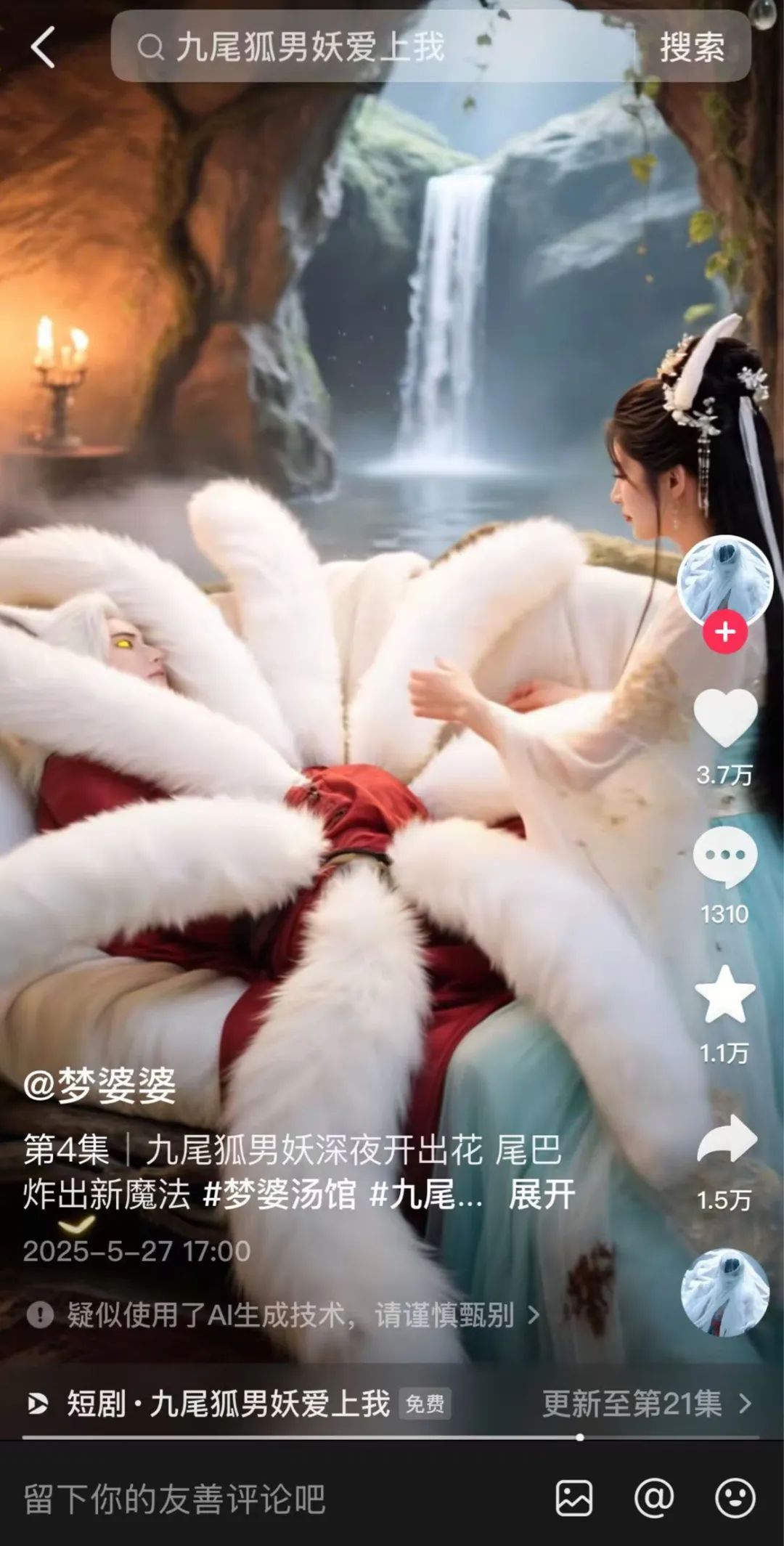Screen dimensions: 784x1546
Task: Tap the video progress bar handle
Action: (x=579, y=1437)
